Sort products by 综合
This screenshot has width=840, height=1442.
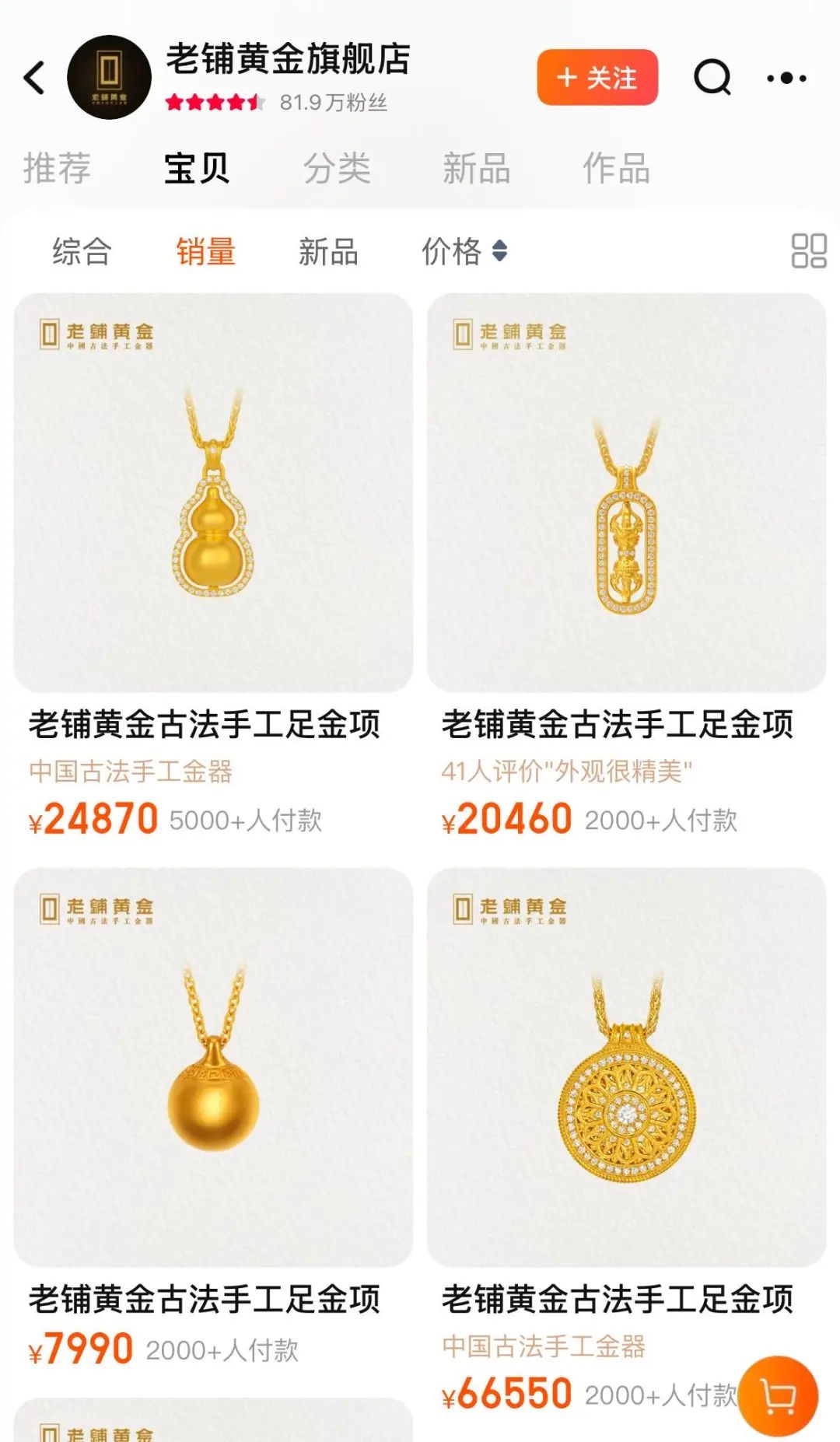coord(82,251)
